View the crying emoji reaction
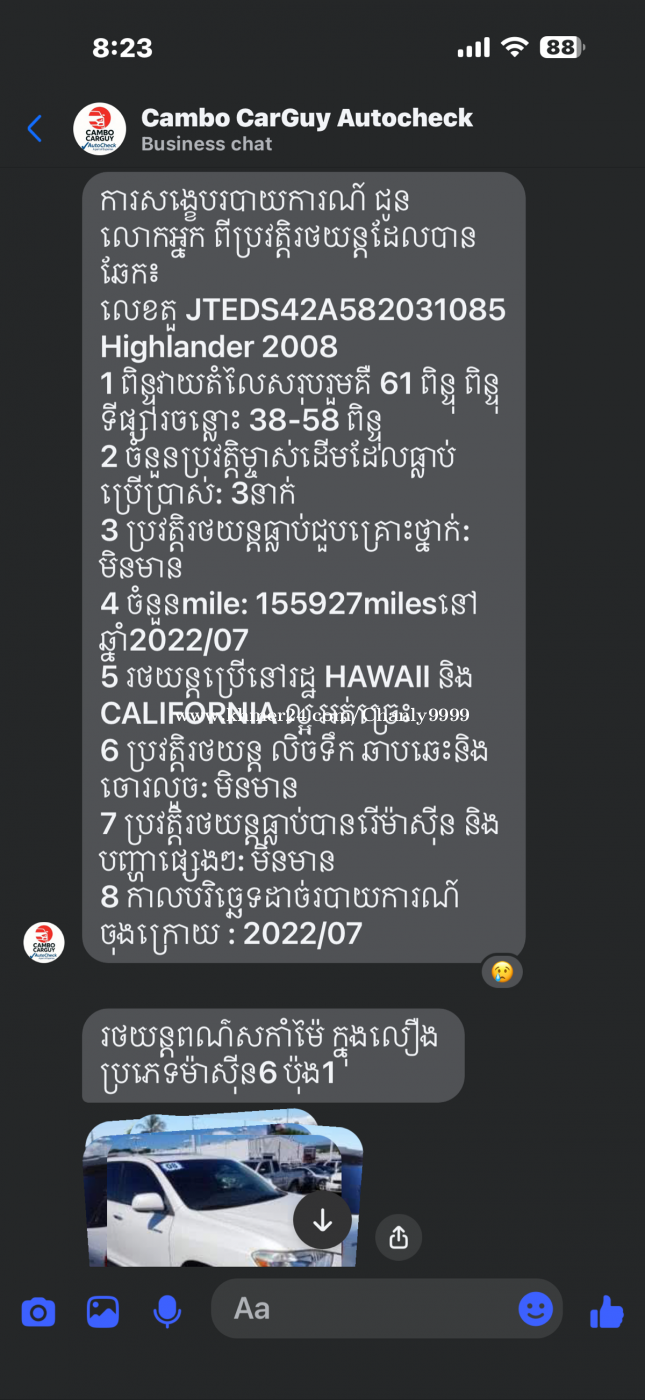This screenshot has width=645, height=1400. [501, 970]
